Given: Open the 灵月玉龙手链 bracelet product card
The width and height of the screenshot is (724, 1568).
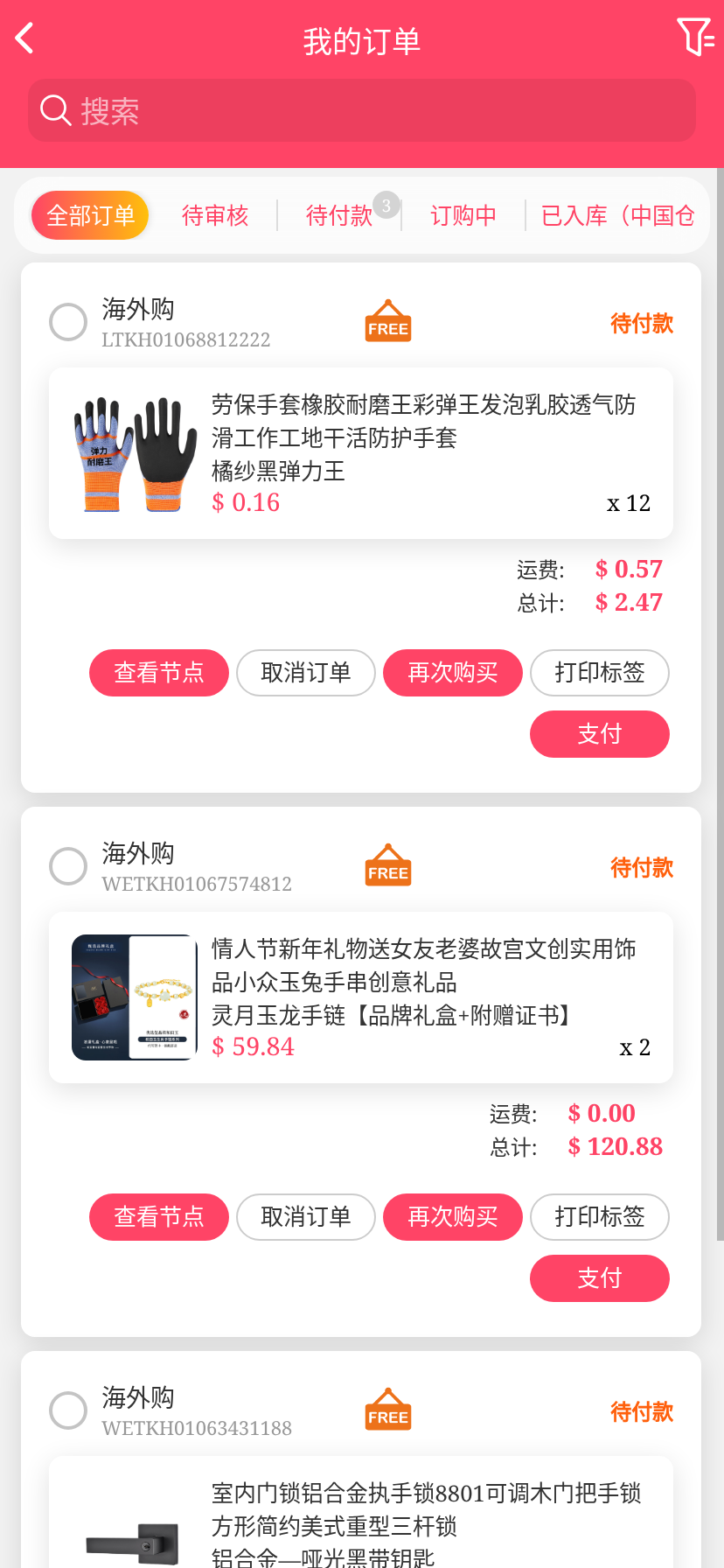Looking at the screenshot, I should click(x=360, y=997).
